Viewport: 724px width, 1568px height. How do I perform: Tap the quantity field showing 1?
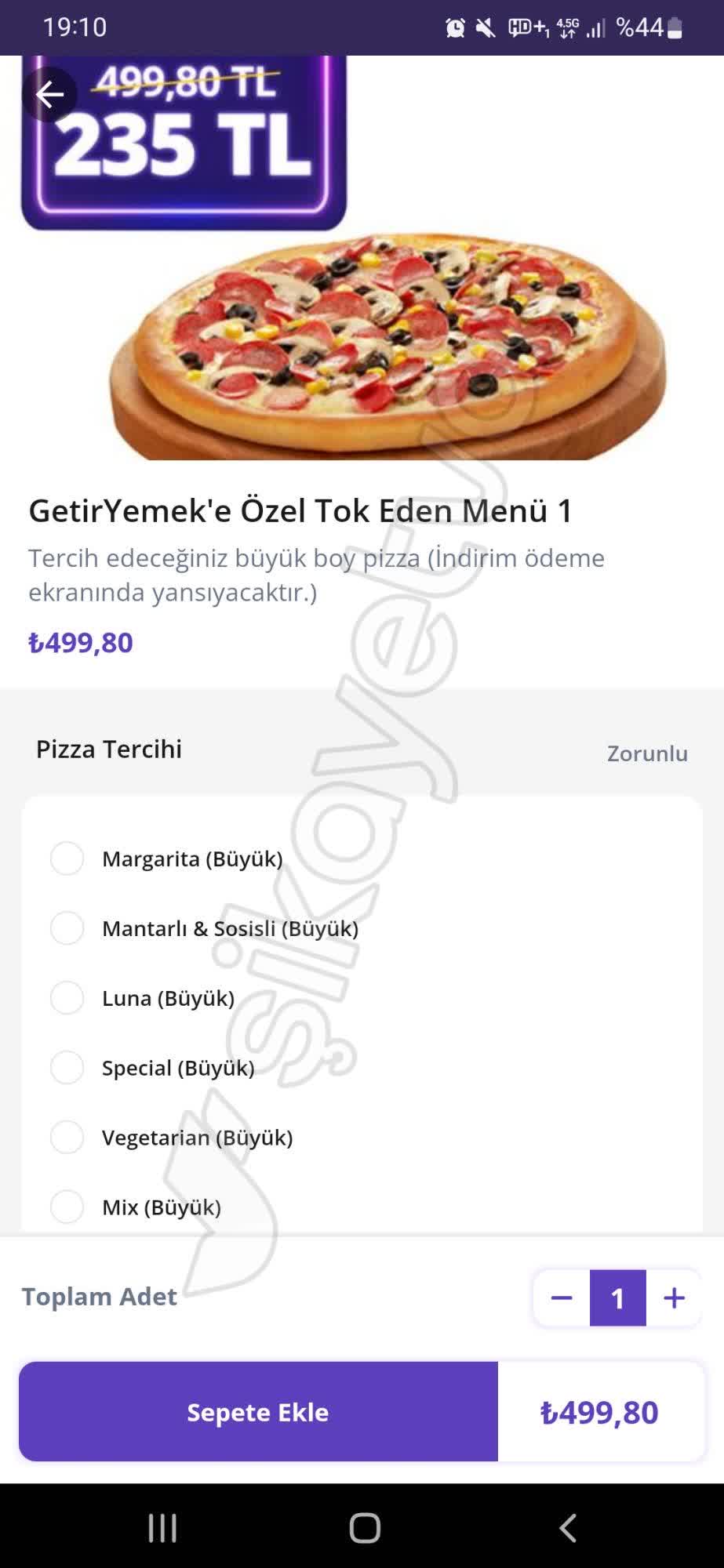pyautogui.click(x=618, y=1298)
